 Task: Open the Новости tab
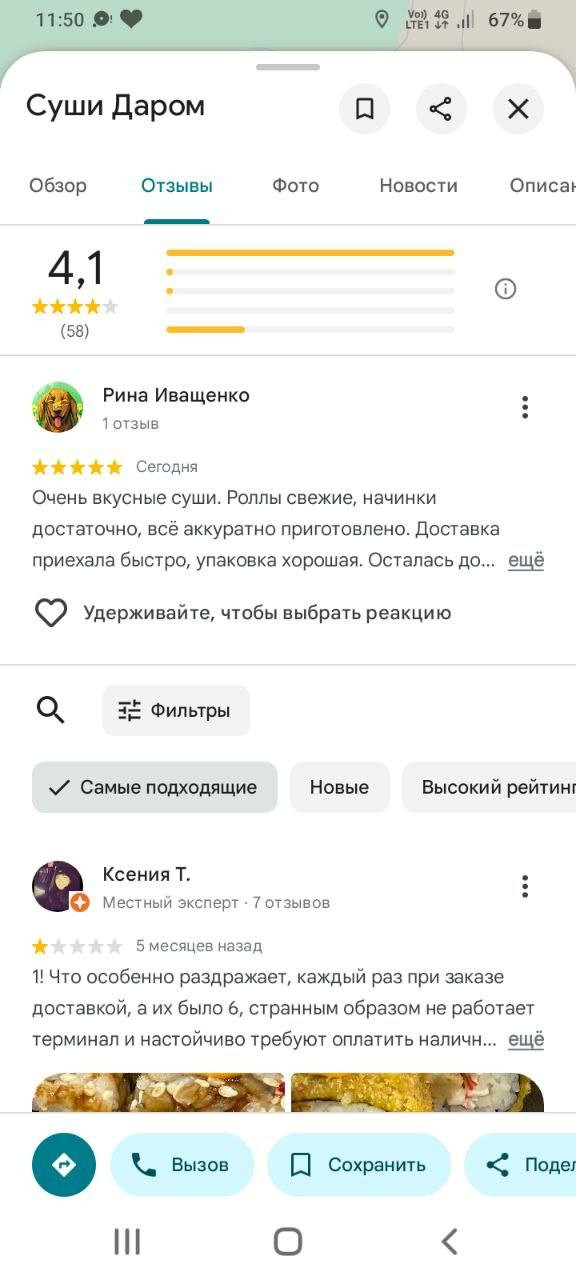point(418,186)
